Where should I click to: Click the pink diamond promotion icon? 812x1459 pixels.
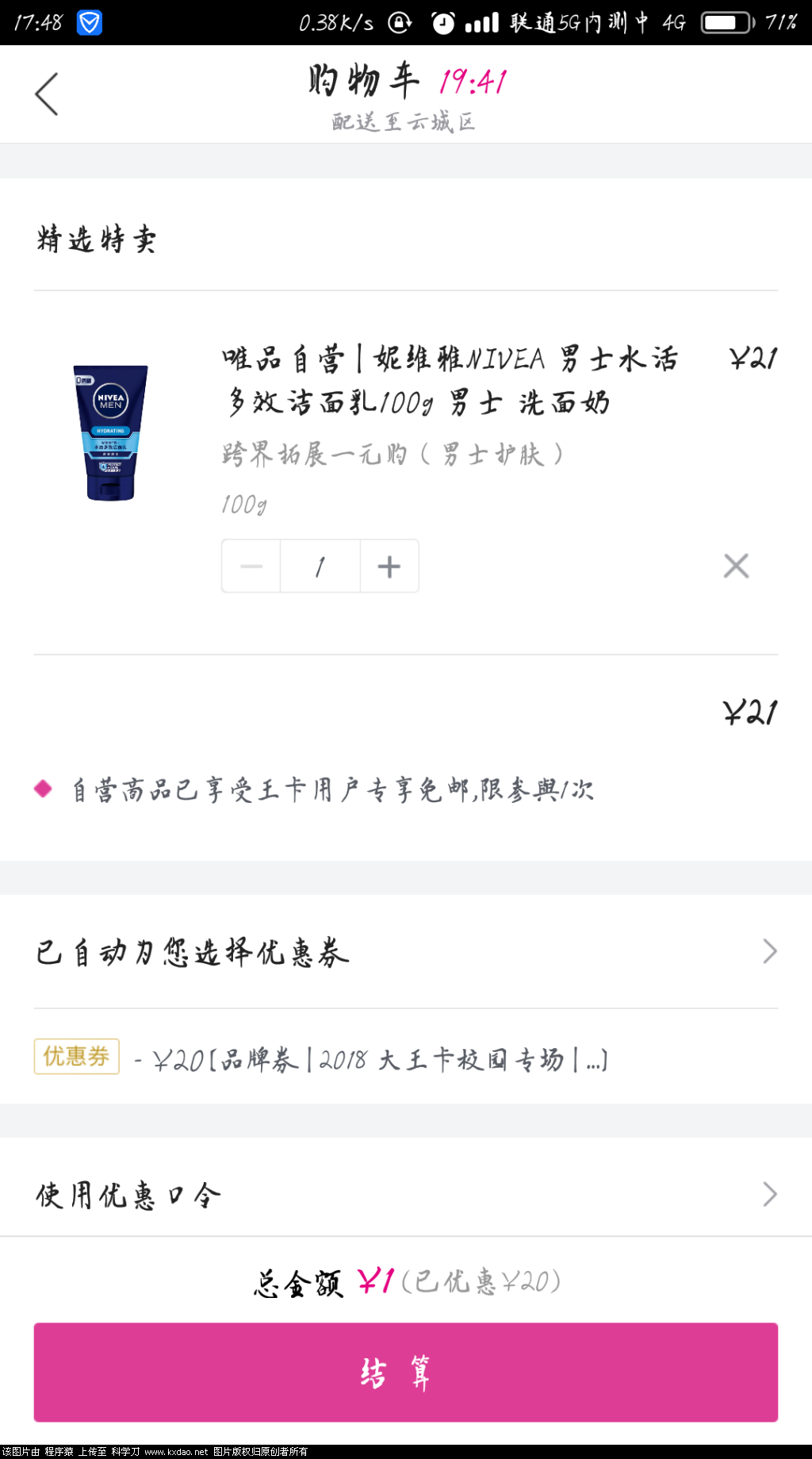41,789
